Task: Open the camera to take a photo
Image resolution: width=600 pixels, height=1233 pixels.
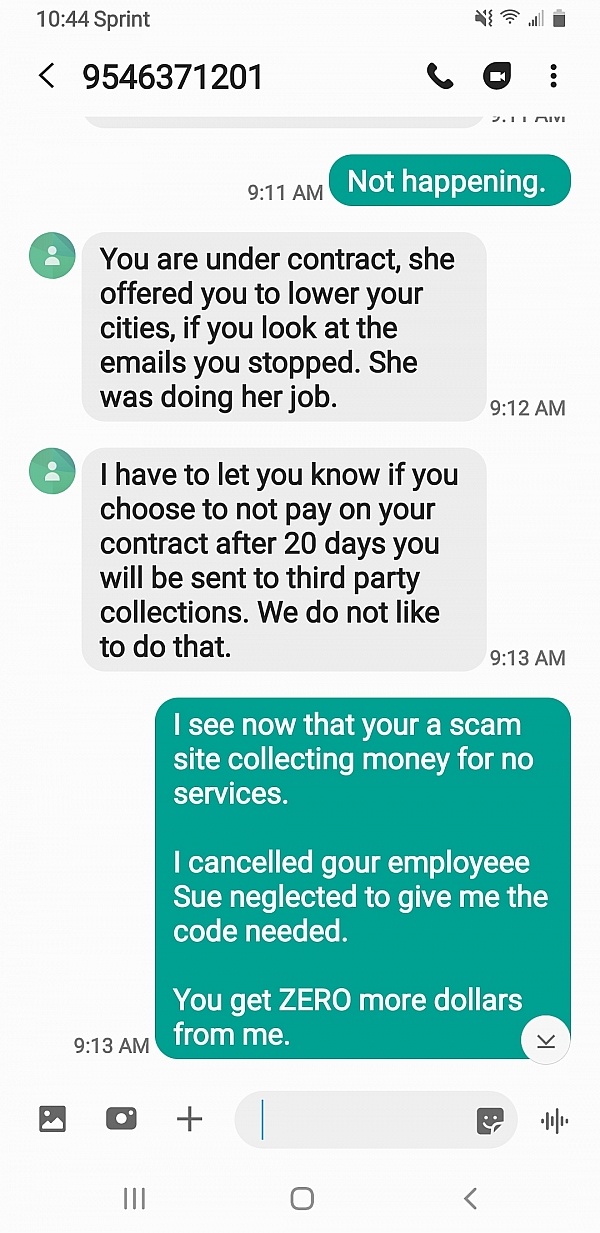Action: (x=121, y=1119)
